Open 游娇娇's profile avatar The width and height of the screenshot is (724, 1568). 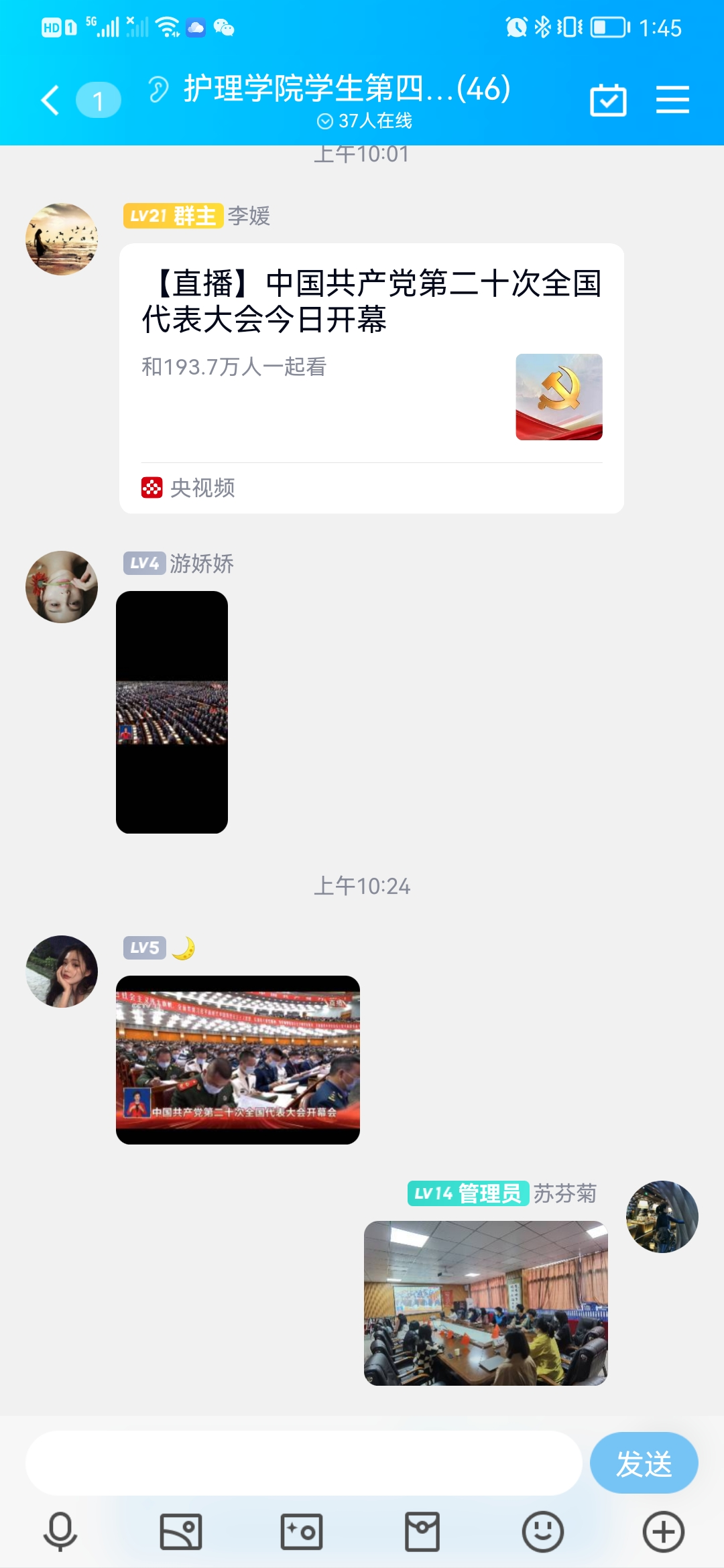point(62,587)
